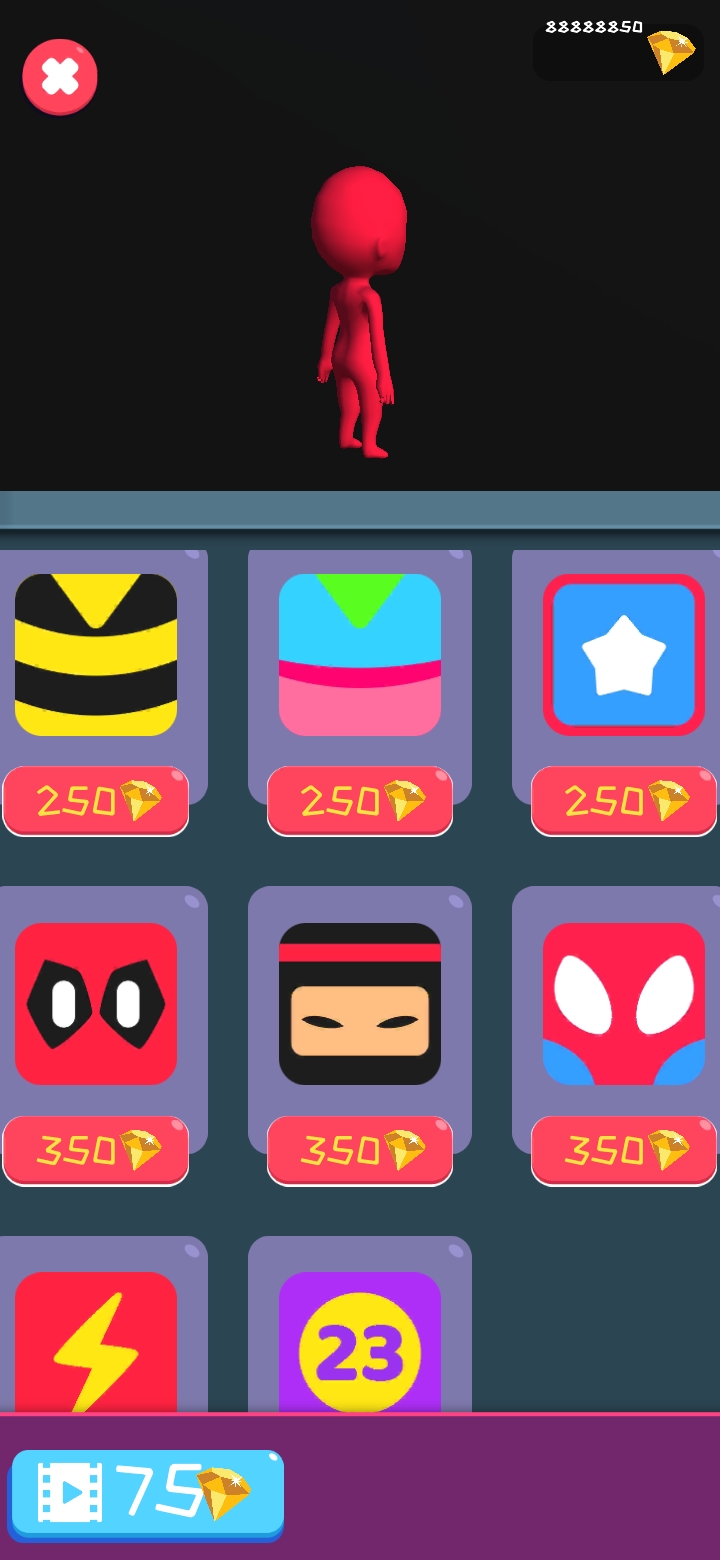The height and width of the screenshot is (1560, 720).
Task: Select the white star skin
Action: (624, 655)
